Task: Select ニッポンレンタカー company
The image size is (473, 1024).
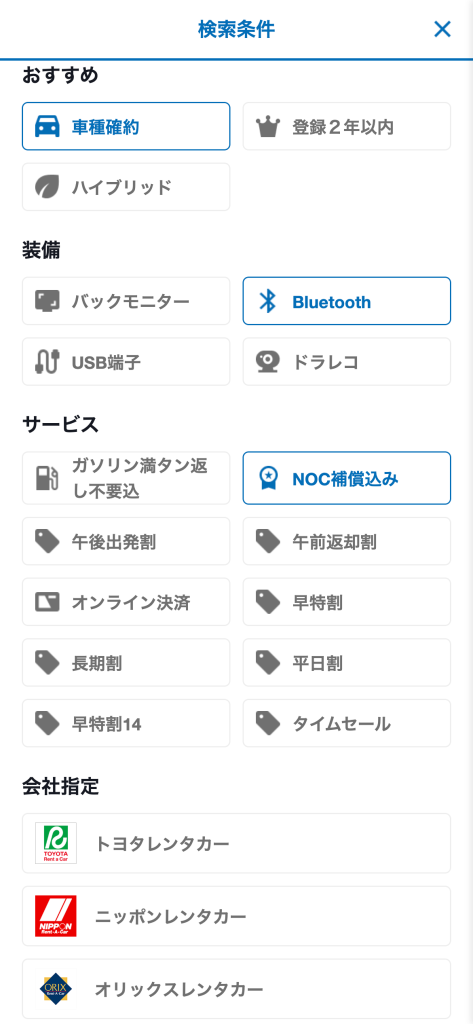Action: click(236, 916)
